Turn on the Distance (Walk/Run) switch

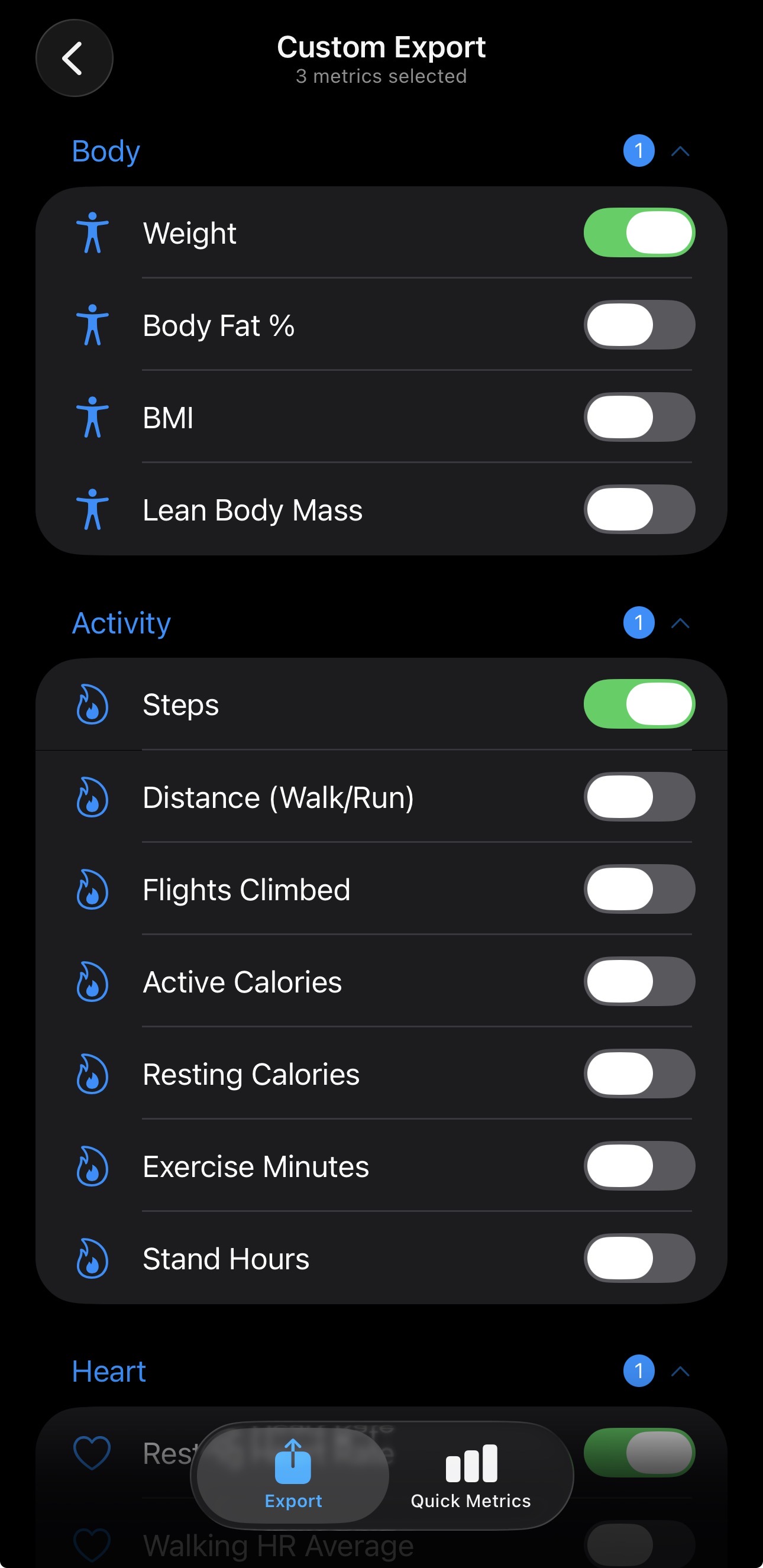tap(638, 797)
